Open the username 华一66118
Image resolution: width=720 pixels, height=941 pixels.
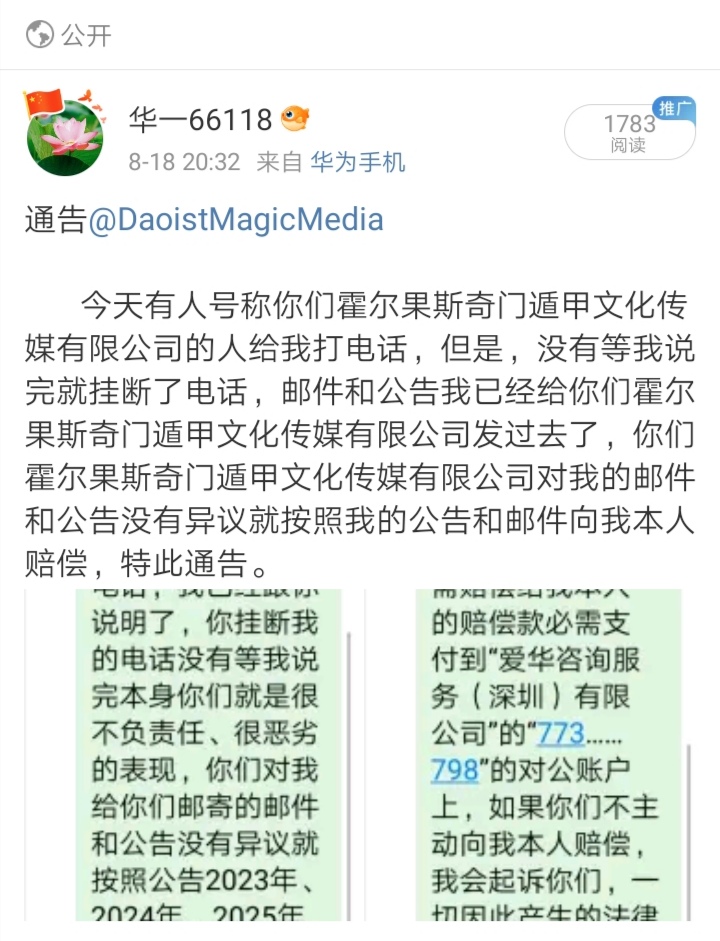point(200,120)
